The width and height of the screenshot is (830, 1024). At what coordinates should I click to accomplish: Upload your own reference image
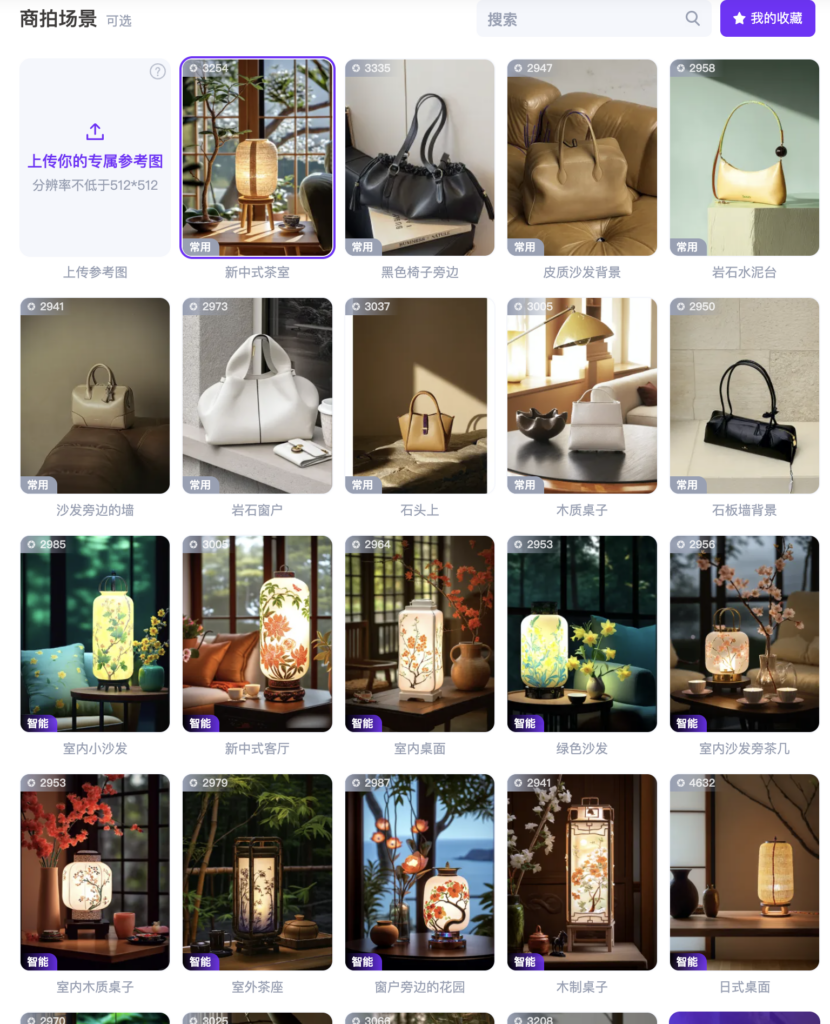click(x=95, y=157)
